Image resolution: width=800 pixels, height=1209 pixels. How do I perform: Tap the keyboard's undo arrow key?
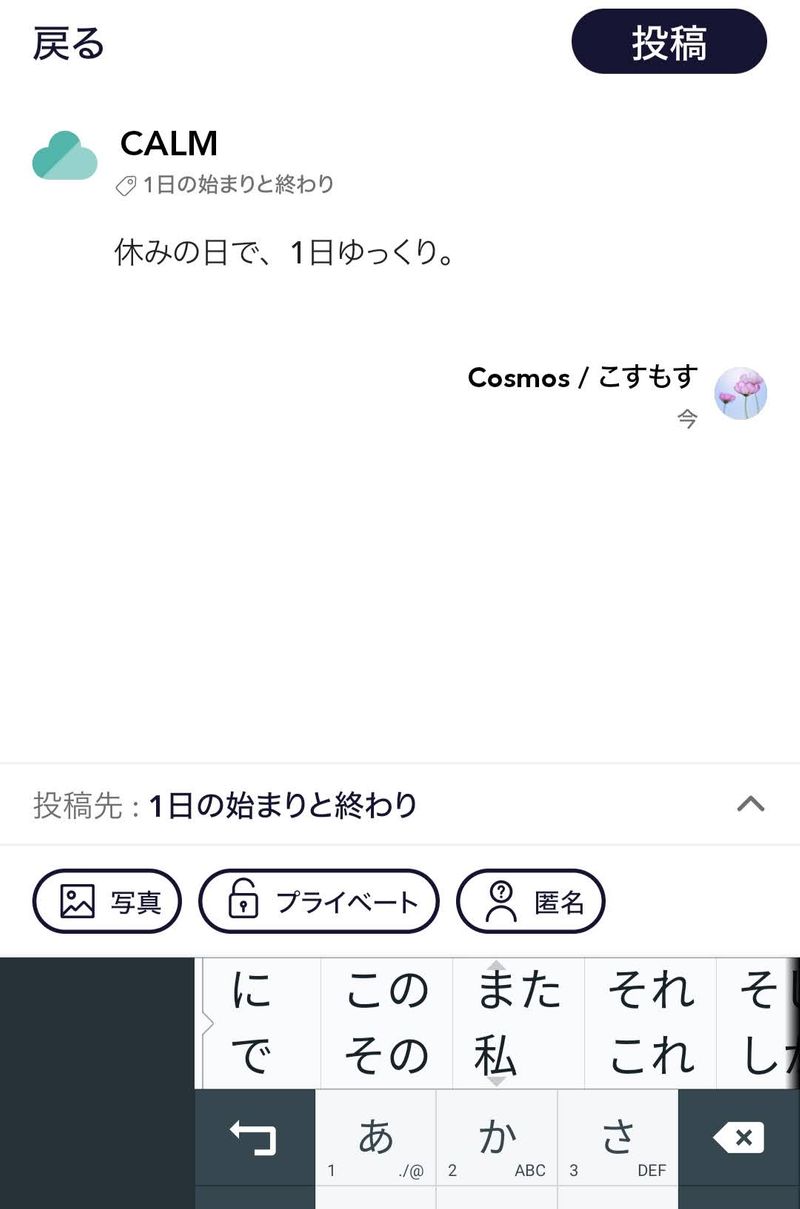(253, 1138)
